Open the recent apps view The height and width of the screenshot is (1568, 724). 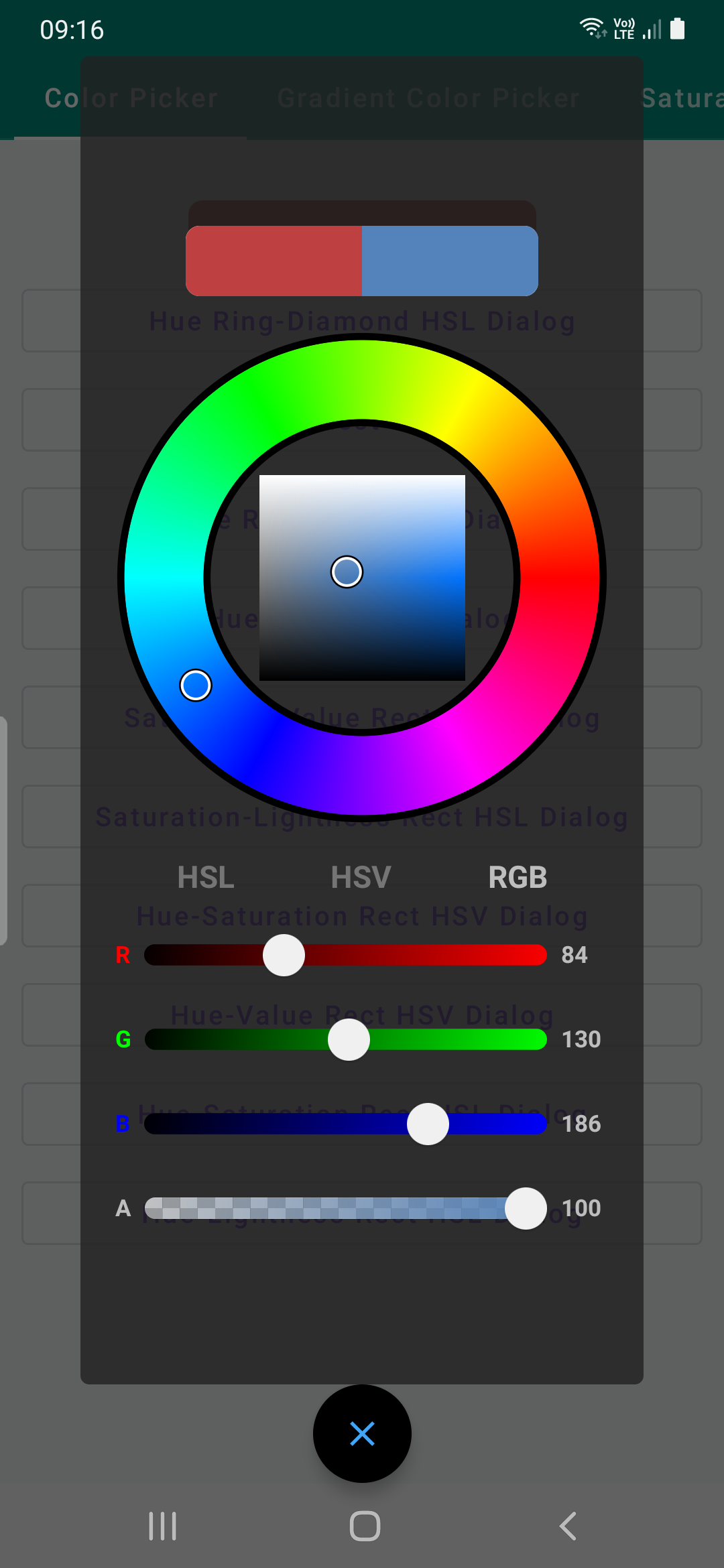point(162,1526)
